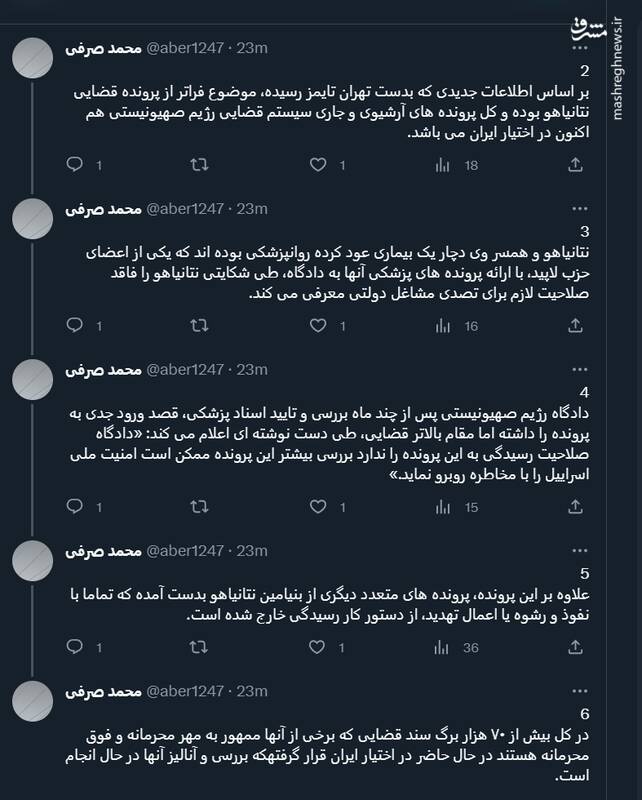Retweet tweet number 3

pos(197,325)
